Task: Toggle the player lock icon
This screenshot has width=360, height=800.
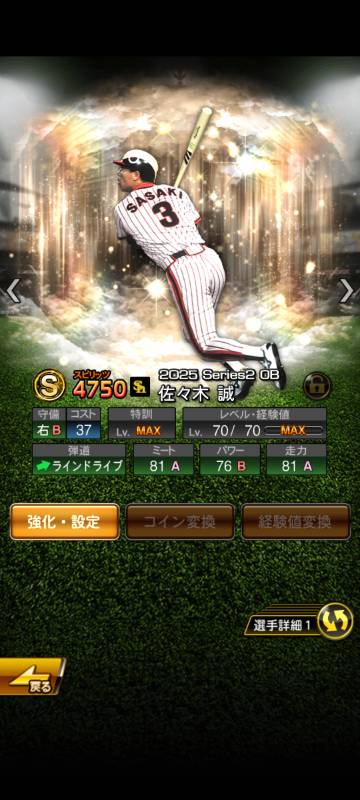Action: [x=317, y=385]
